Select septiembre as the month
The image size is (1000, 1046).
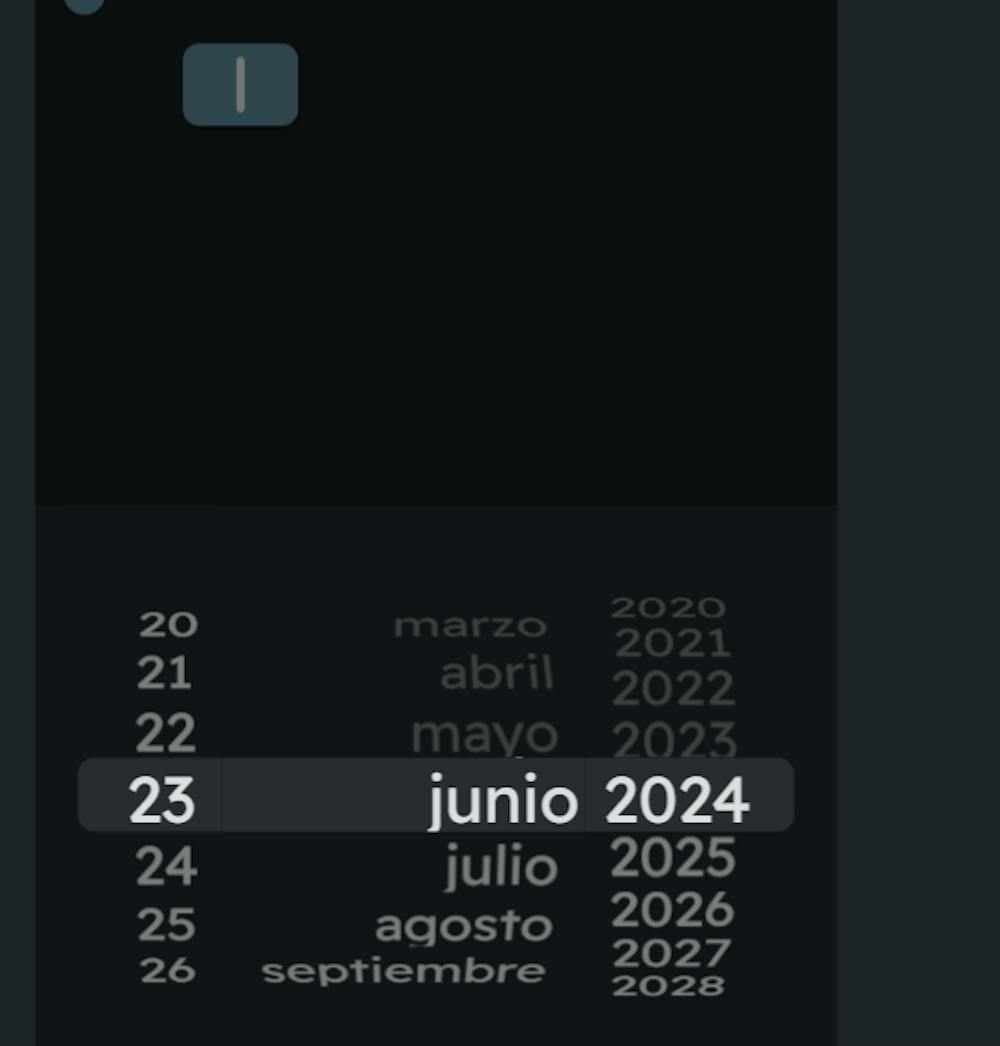(x=404, y=971)
